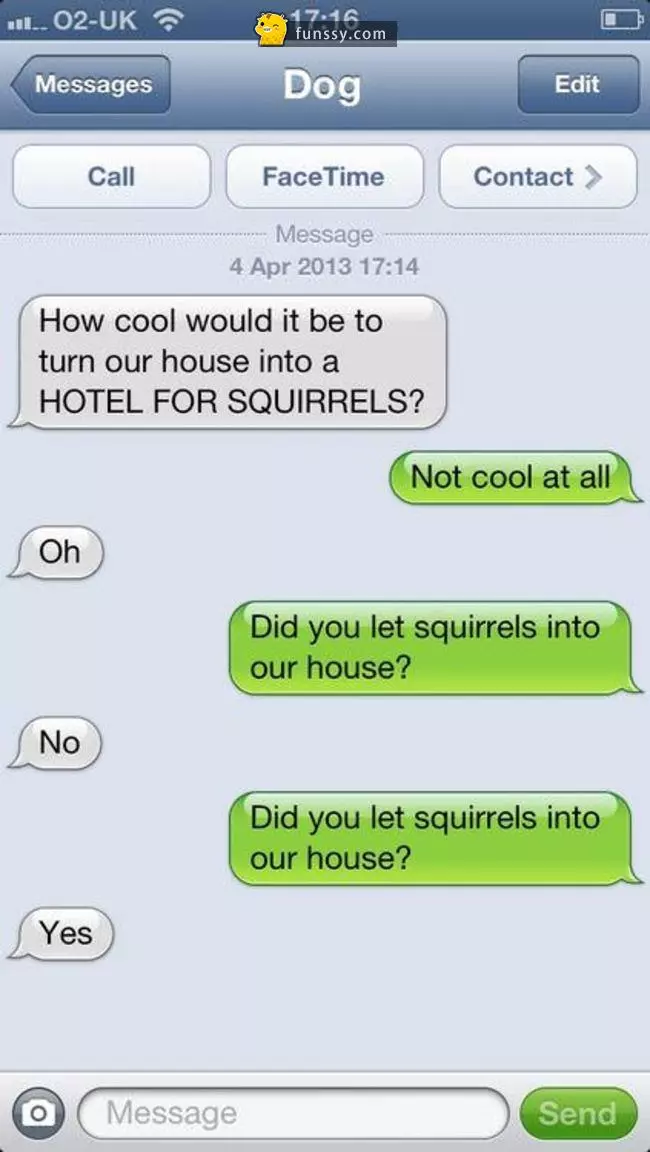Tap the Edit button

tap(577, 85)
